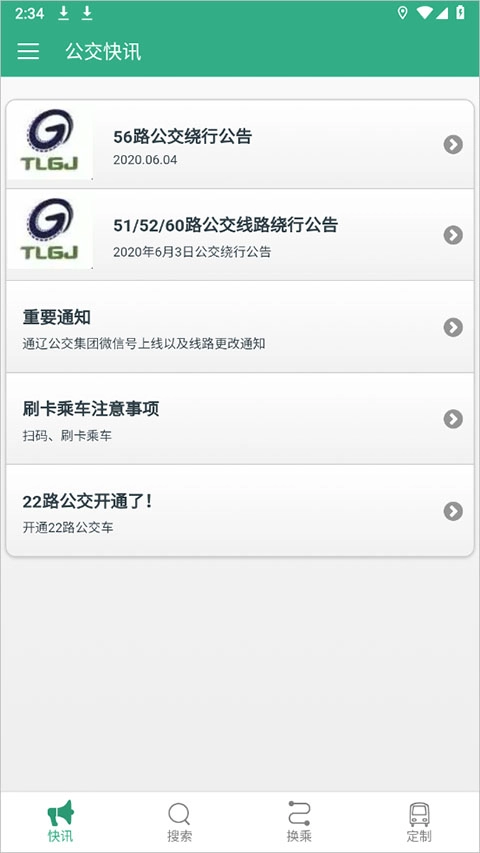480x853 pixels.
Task: Open the hamburger drawer menu
Action: click(x=28, y=52)
